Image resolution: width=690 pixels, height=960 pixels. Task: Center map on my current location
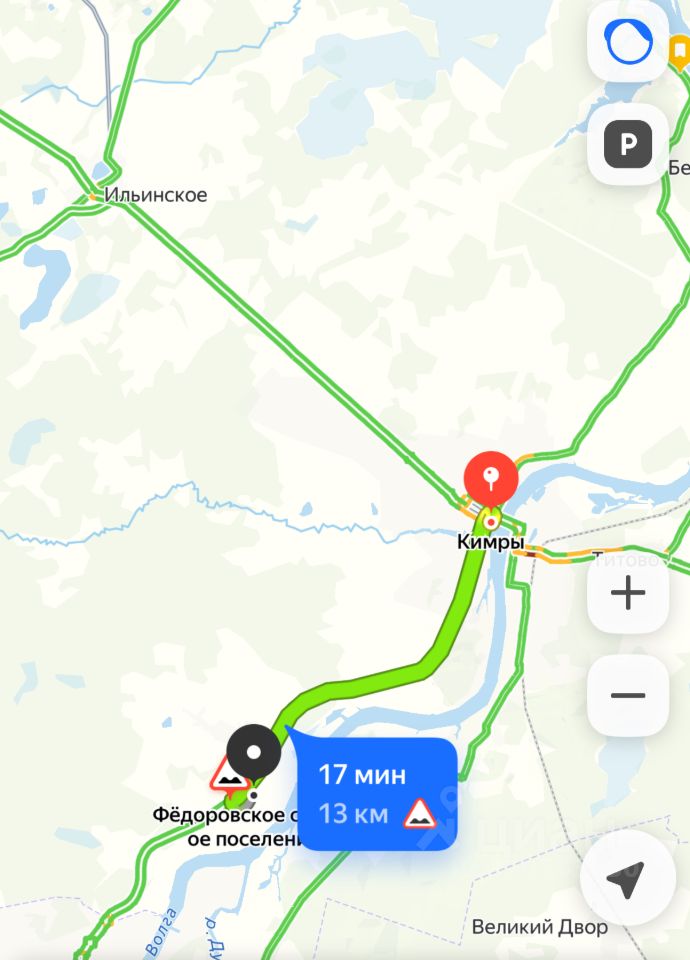coord(627,877)
